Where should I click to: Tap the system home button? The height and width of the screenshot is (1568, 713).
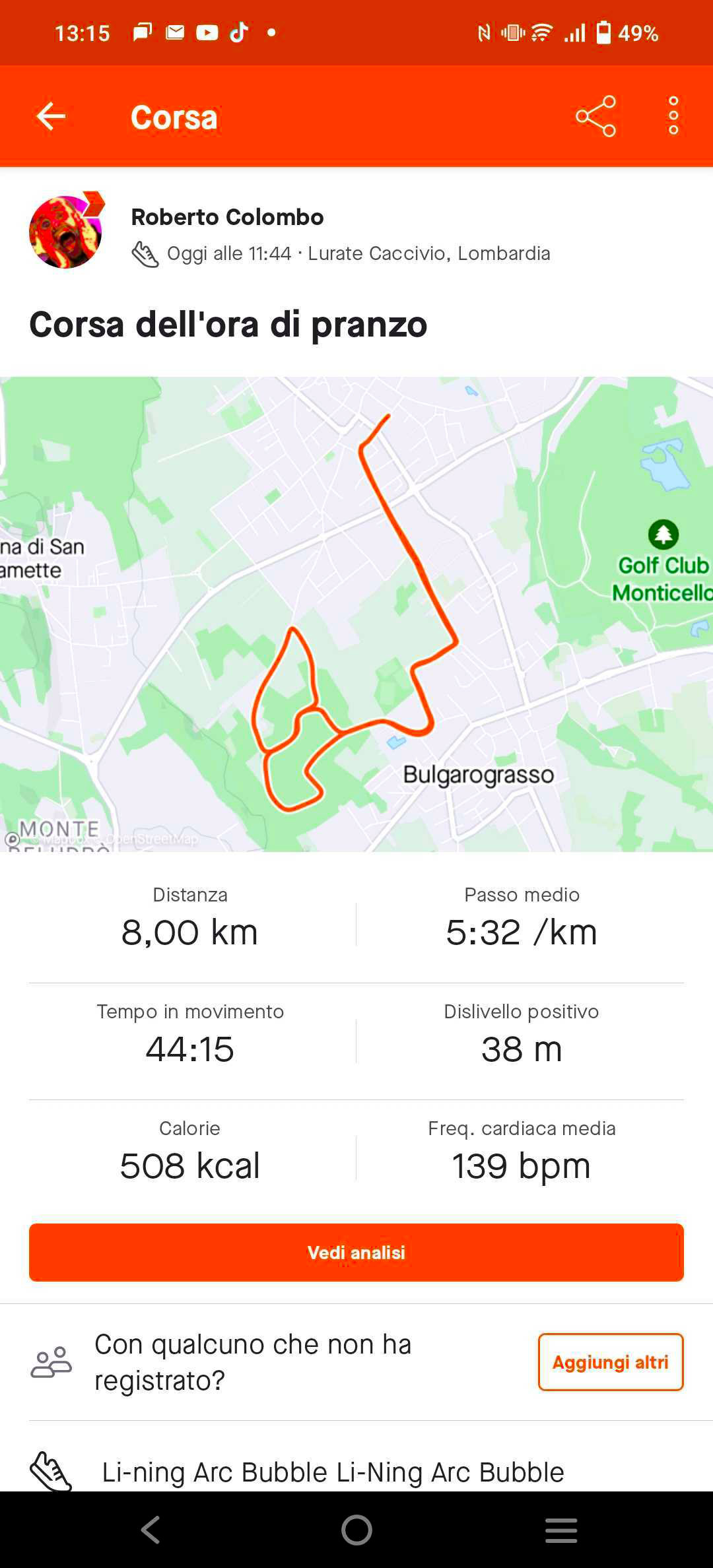pos(356,1530)
